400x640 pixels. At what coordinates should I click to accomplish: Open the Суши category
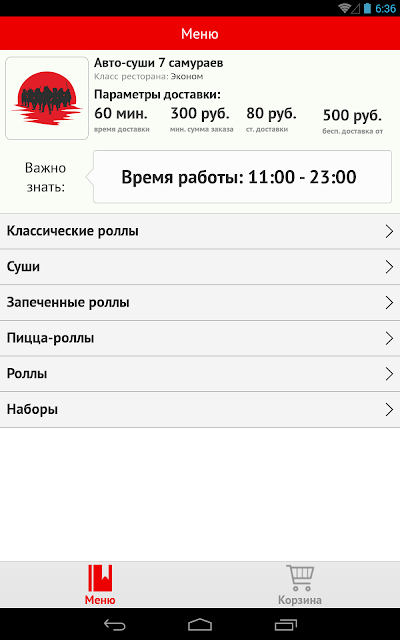click(200, 267)
